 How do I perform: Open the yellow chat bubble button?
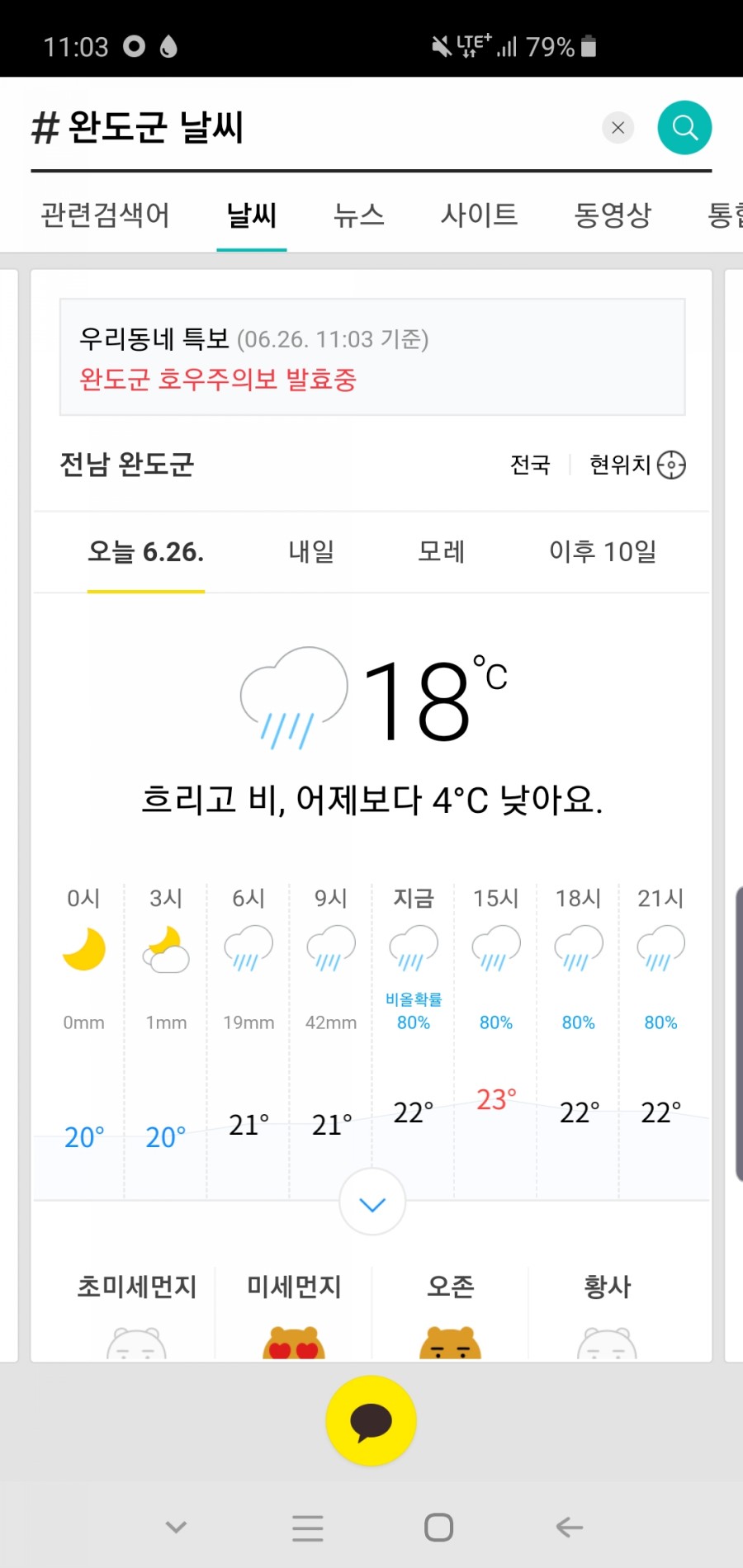pos(371,1420)
